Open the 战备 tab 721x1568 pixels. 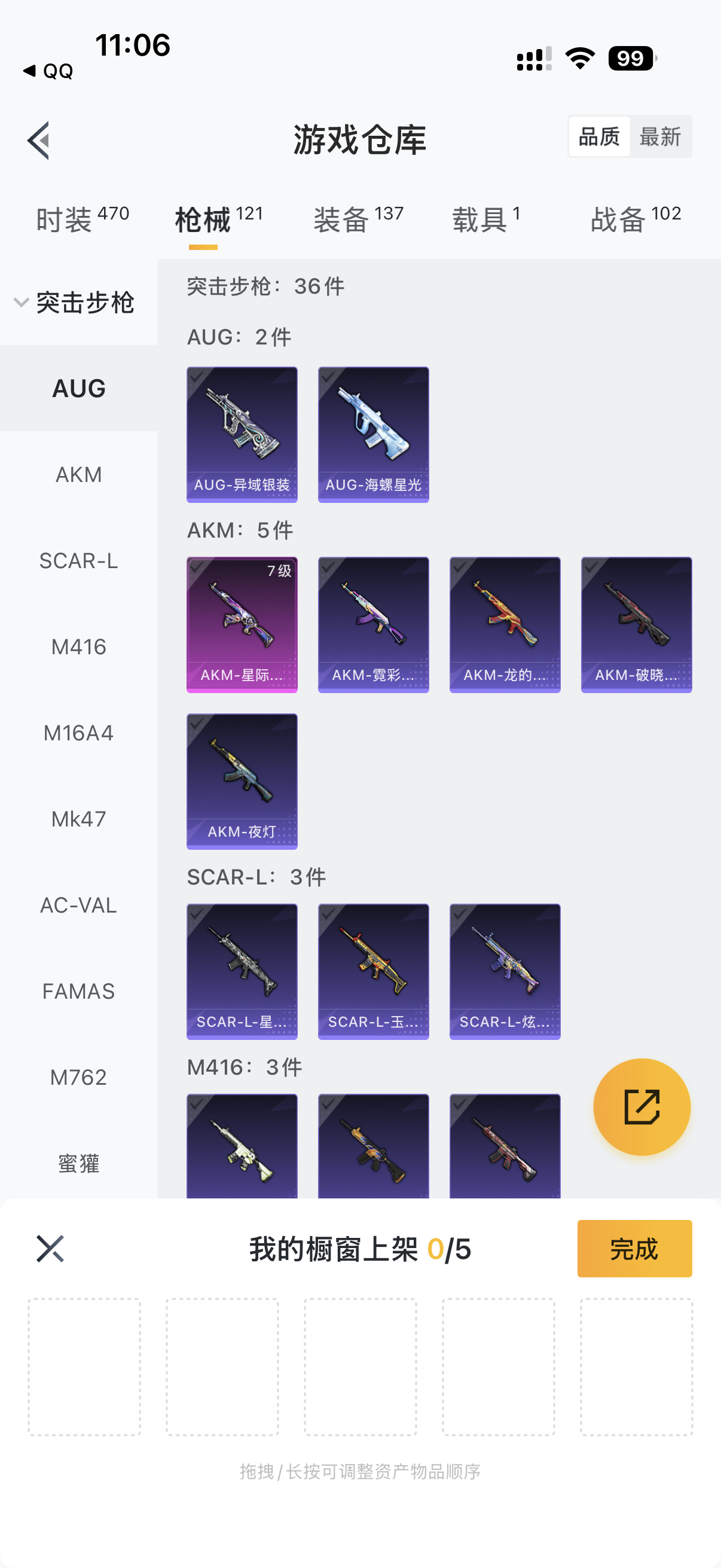634,219
